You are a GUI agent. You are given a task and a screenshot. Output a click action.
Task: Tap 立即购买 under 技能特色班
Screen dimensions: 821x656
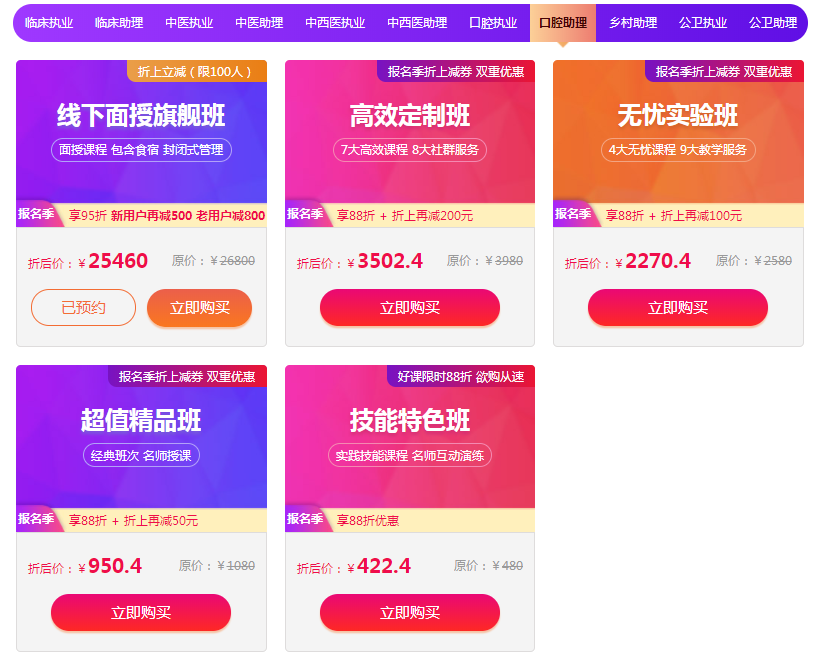tap(410, 613)
